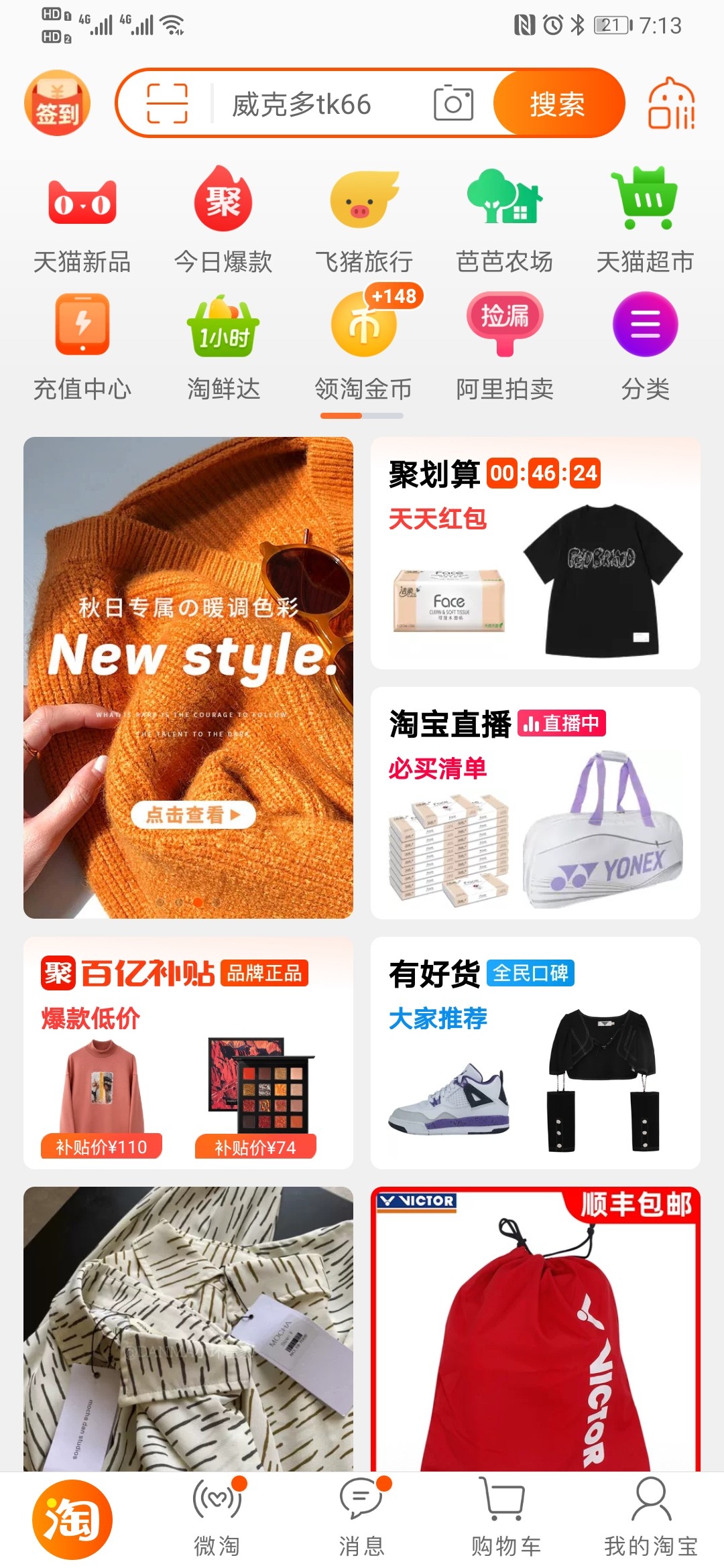The image size is (724, 1568).
Task: Go to the 购物车 cart tab
Action: pos(505,1518)
